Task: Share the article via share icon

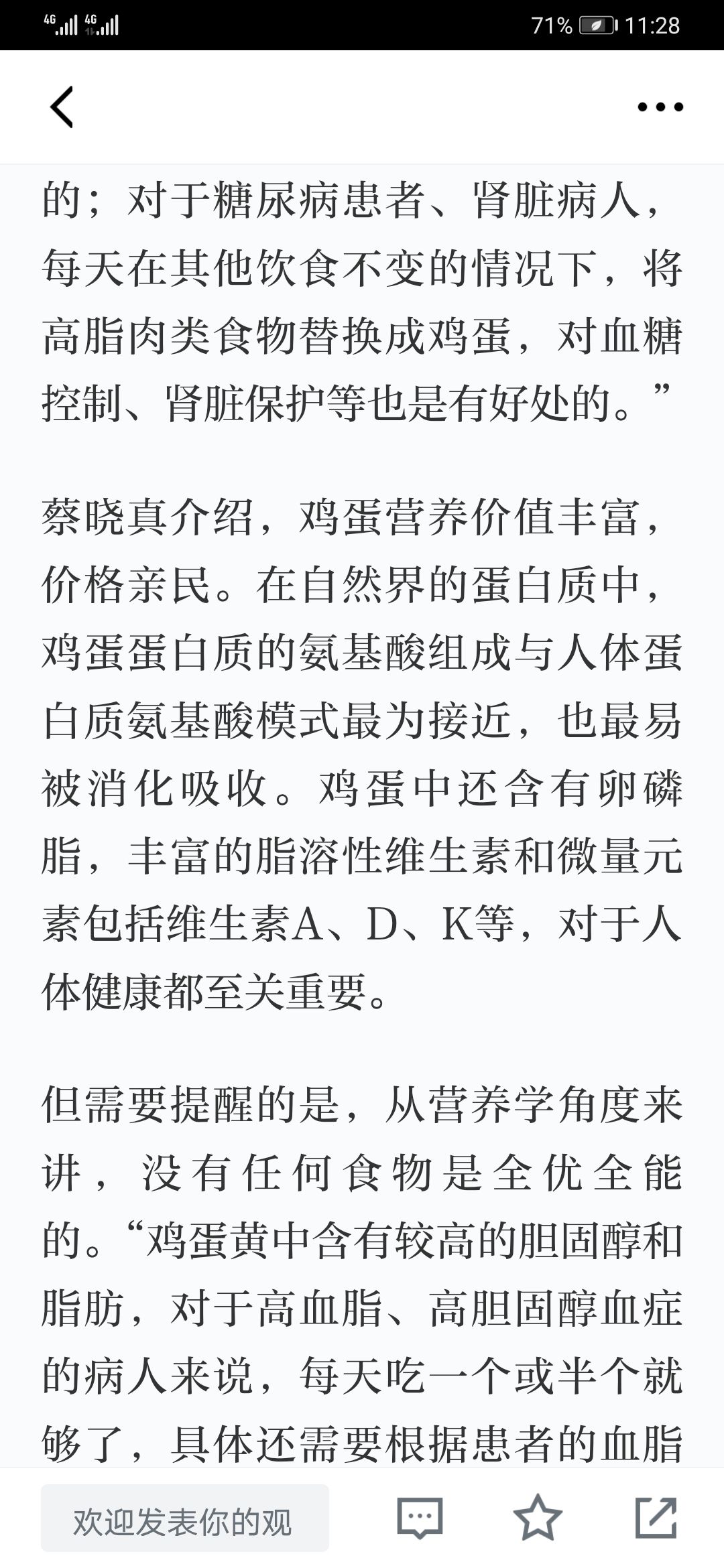Action: (656, 1518)
